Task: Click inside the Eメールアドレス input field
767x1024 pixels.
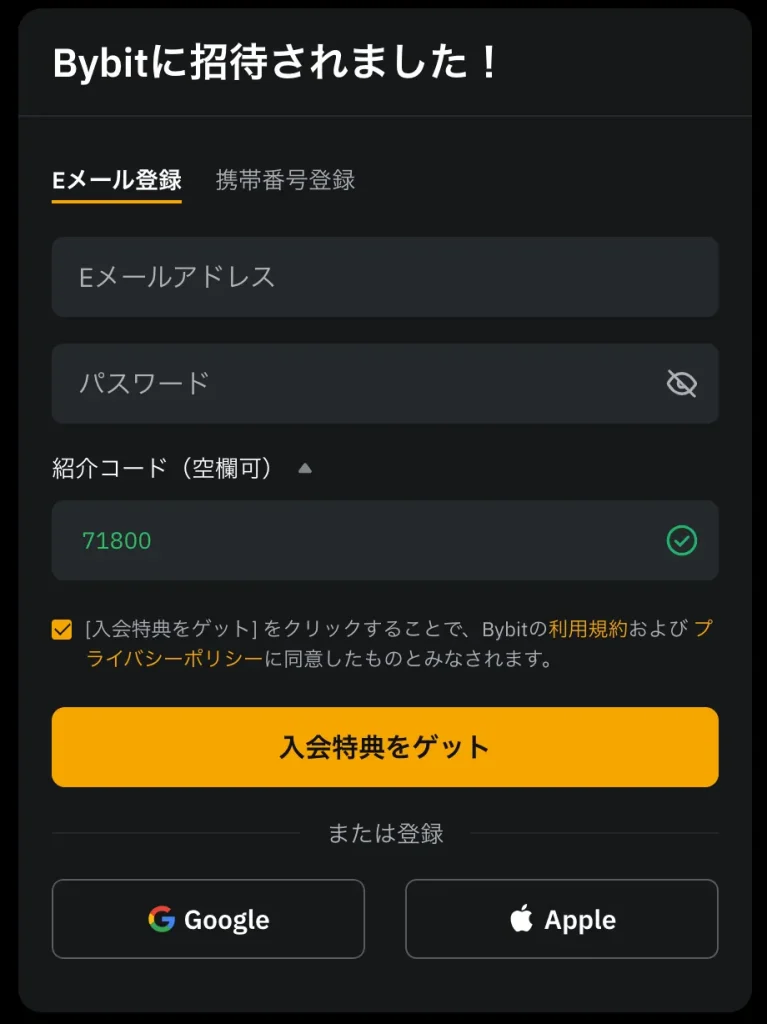Action: (x=384, y=277)
